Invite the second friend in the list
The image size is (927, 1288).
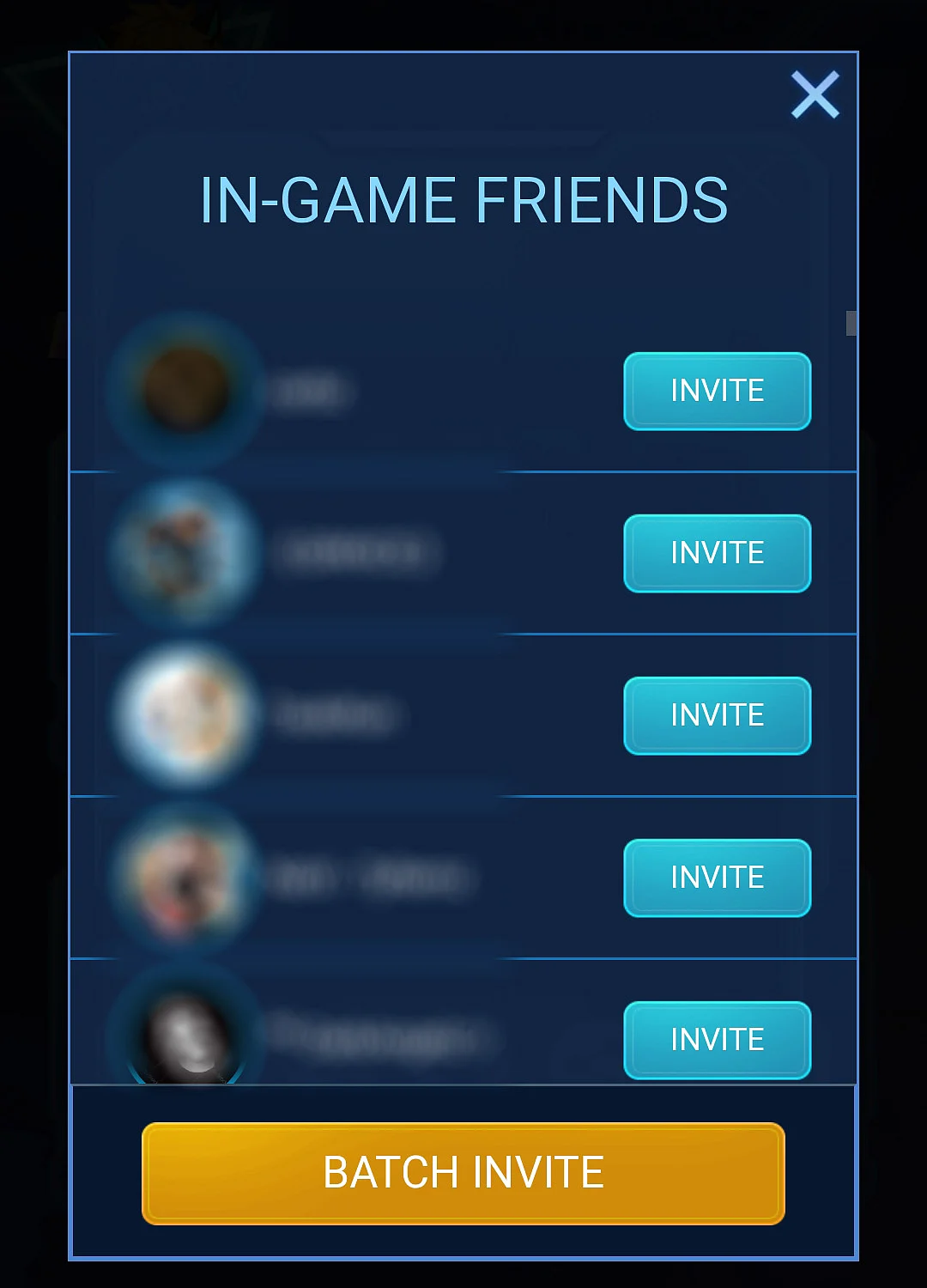717,553
